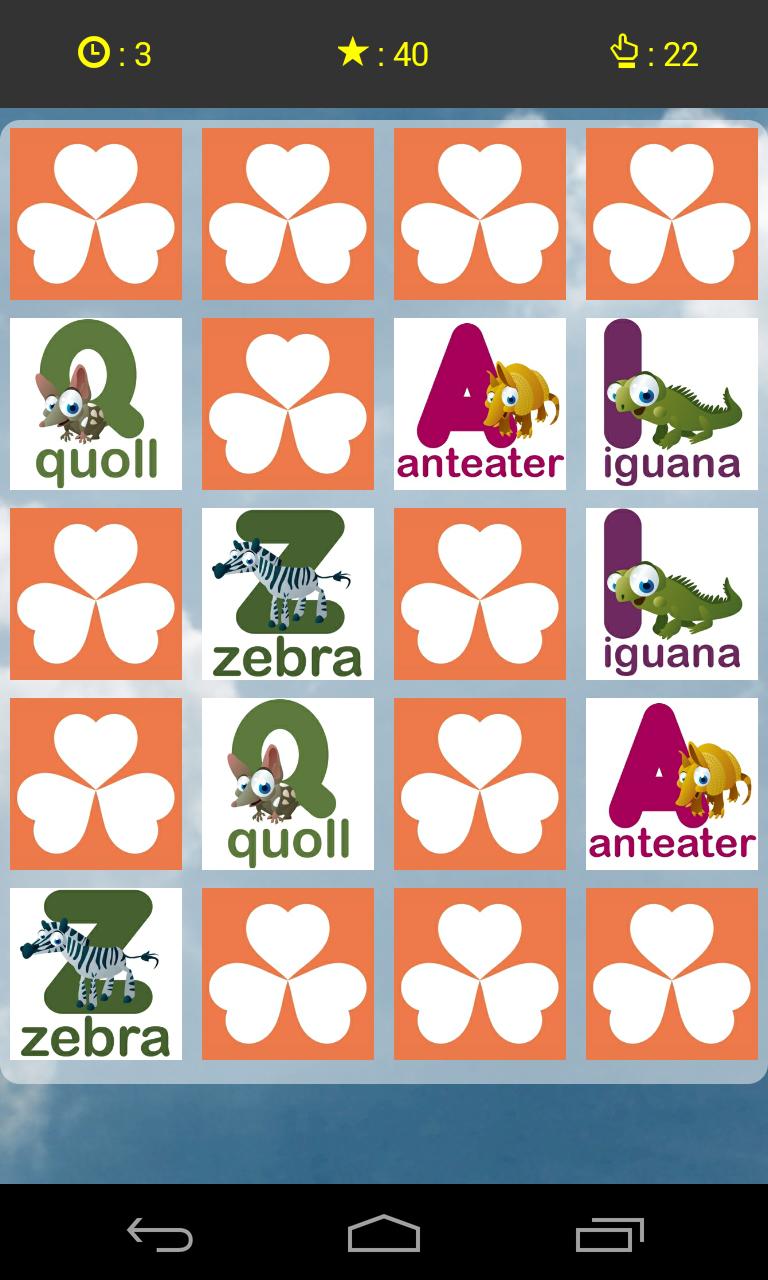Select the anteater card in second row
Image resolution: width=768 pixels, height=1280 pixels.
tap(479, 404)
